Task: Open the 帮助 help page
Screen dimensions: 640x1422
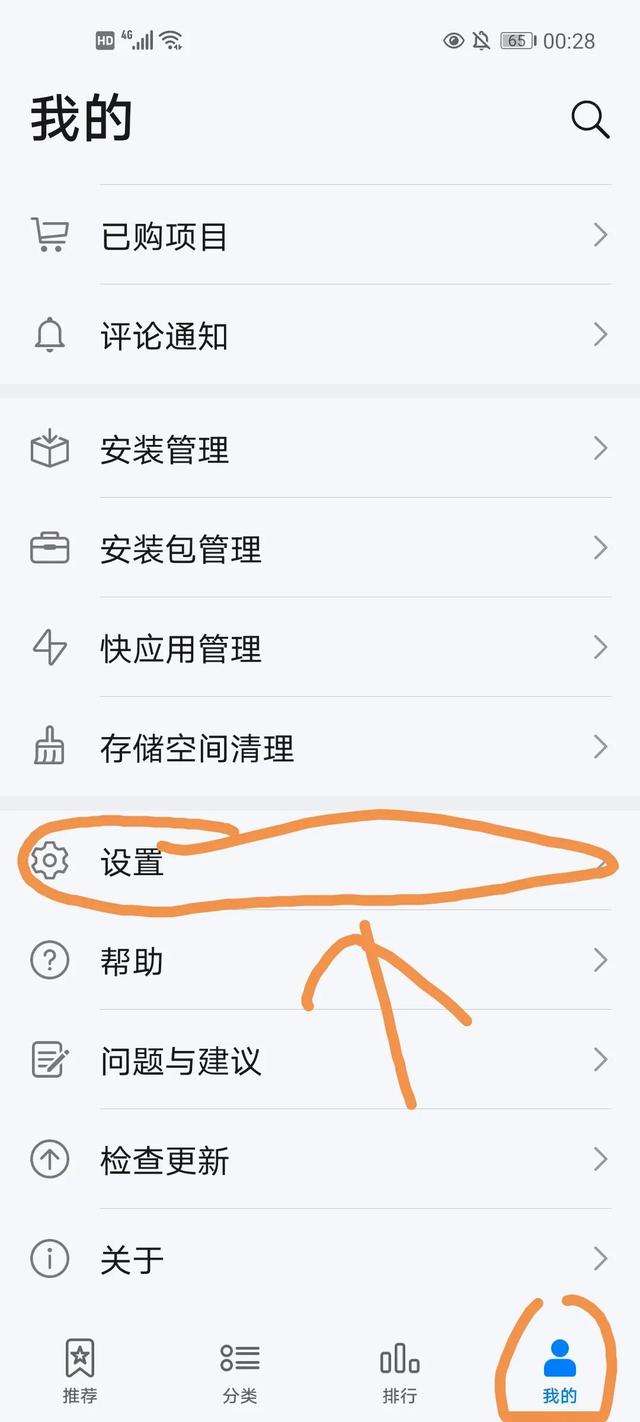Action: point(320,961)
